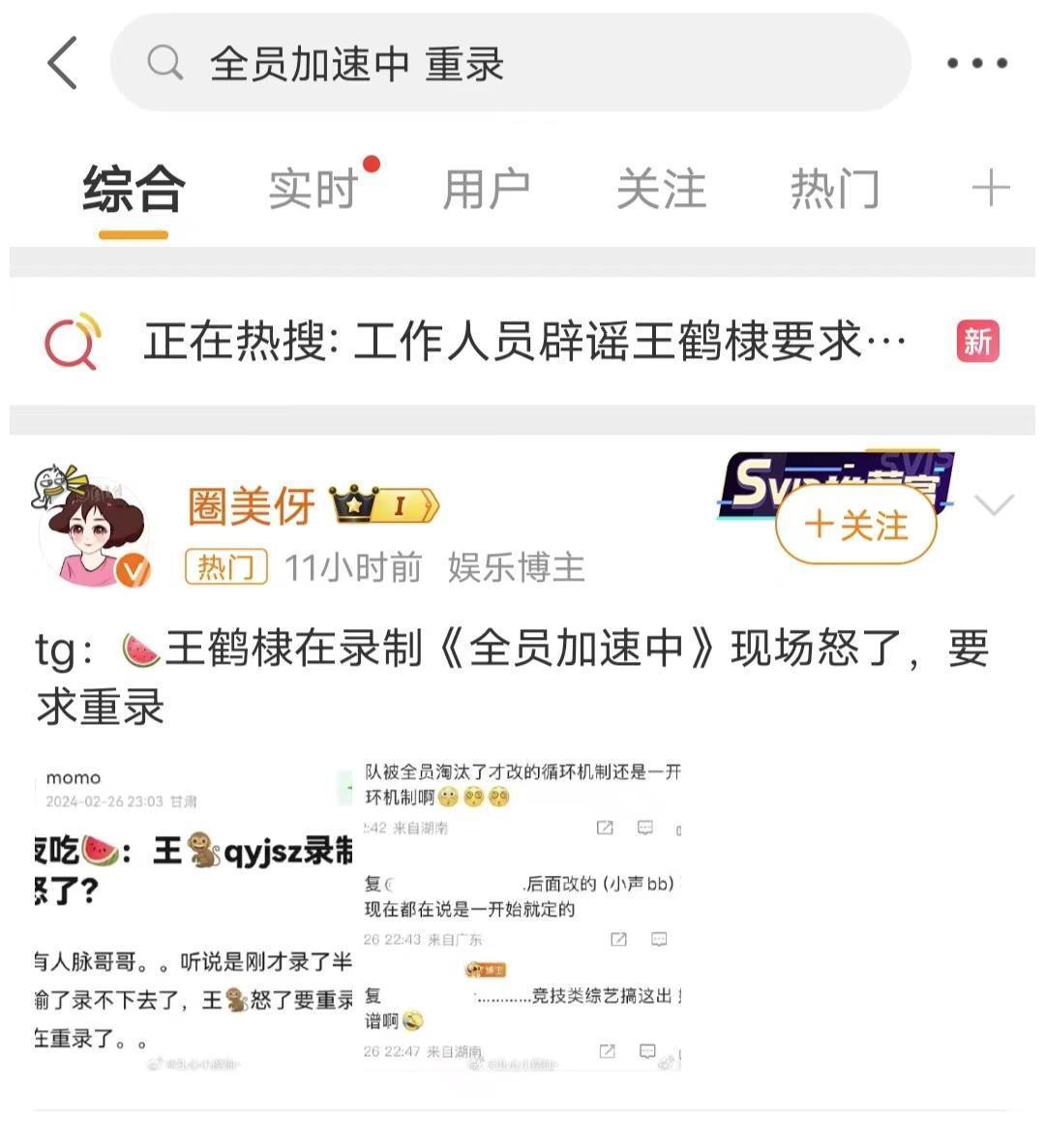Open the second post image of comments
This screenshot has height=1148, width=1045.
pyautogui.click(x=522, y=916)
